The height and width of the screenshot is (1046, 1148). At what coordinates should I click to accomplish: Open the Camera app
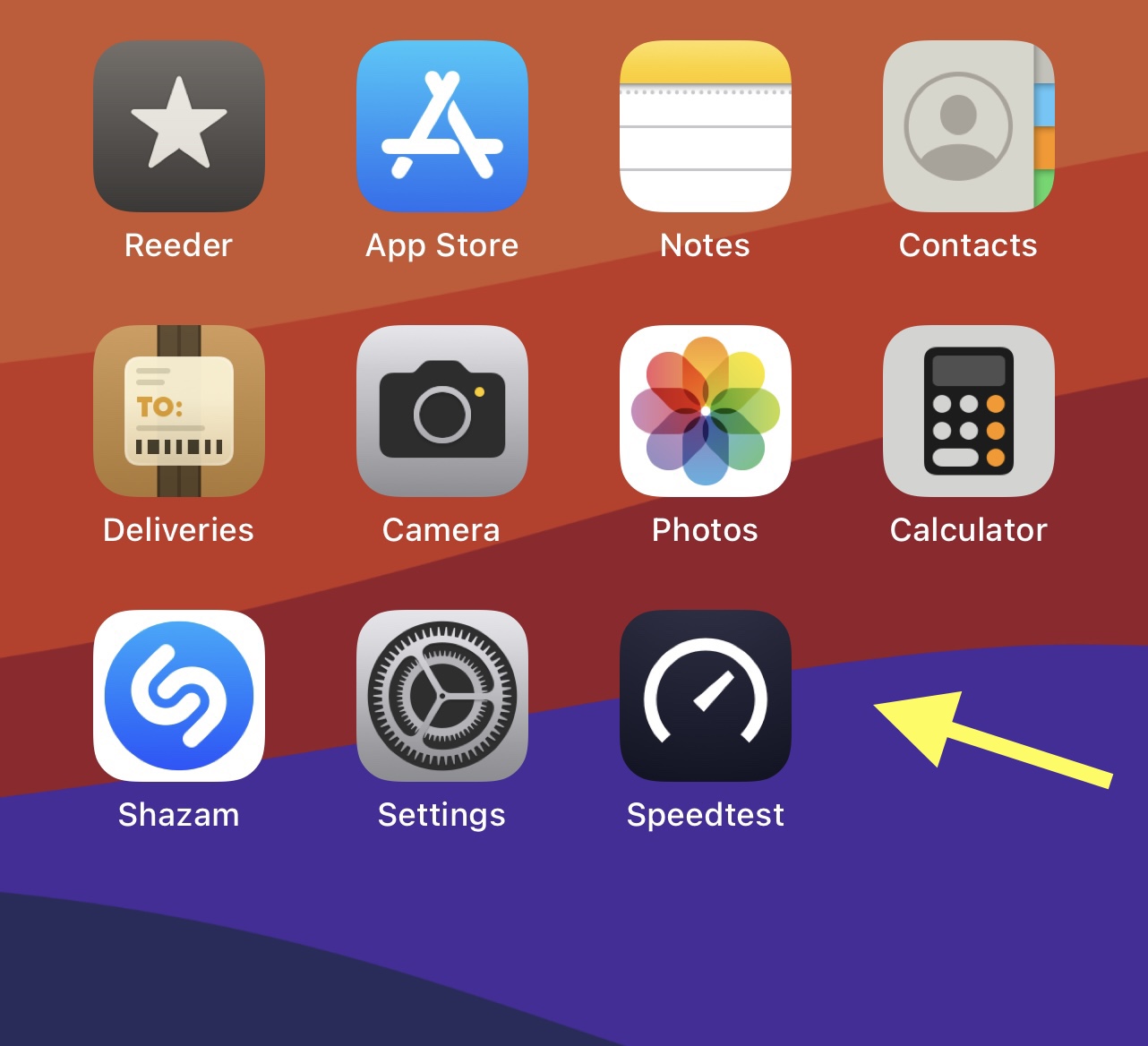coord(441,411)
